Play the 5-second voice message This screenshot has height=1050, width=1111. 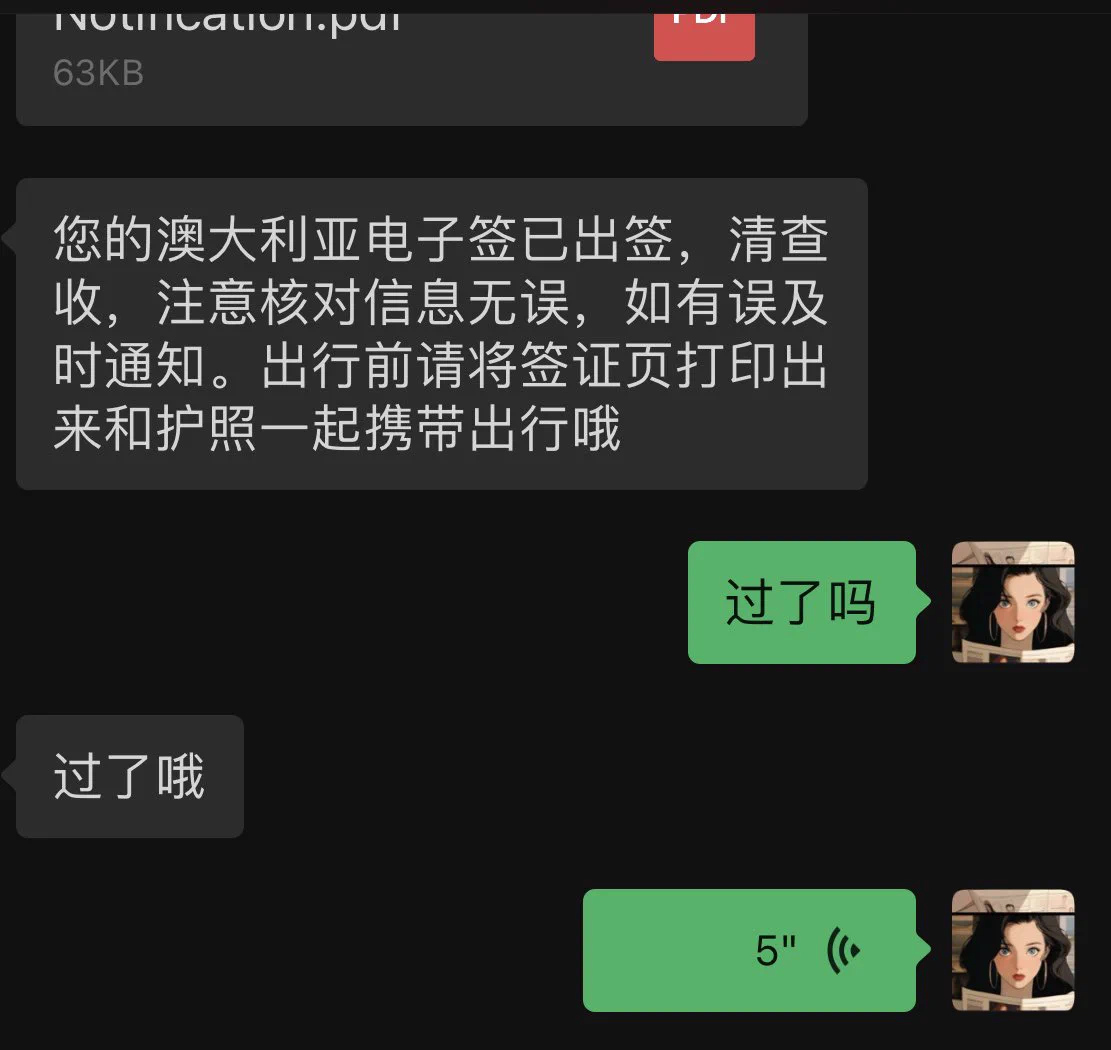point(750,950)
